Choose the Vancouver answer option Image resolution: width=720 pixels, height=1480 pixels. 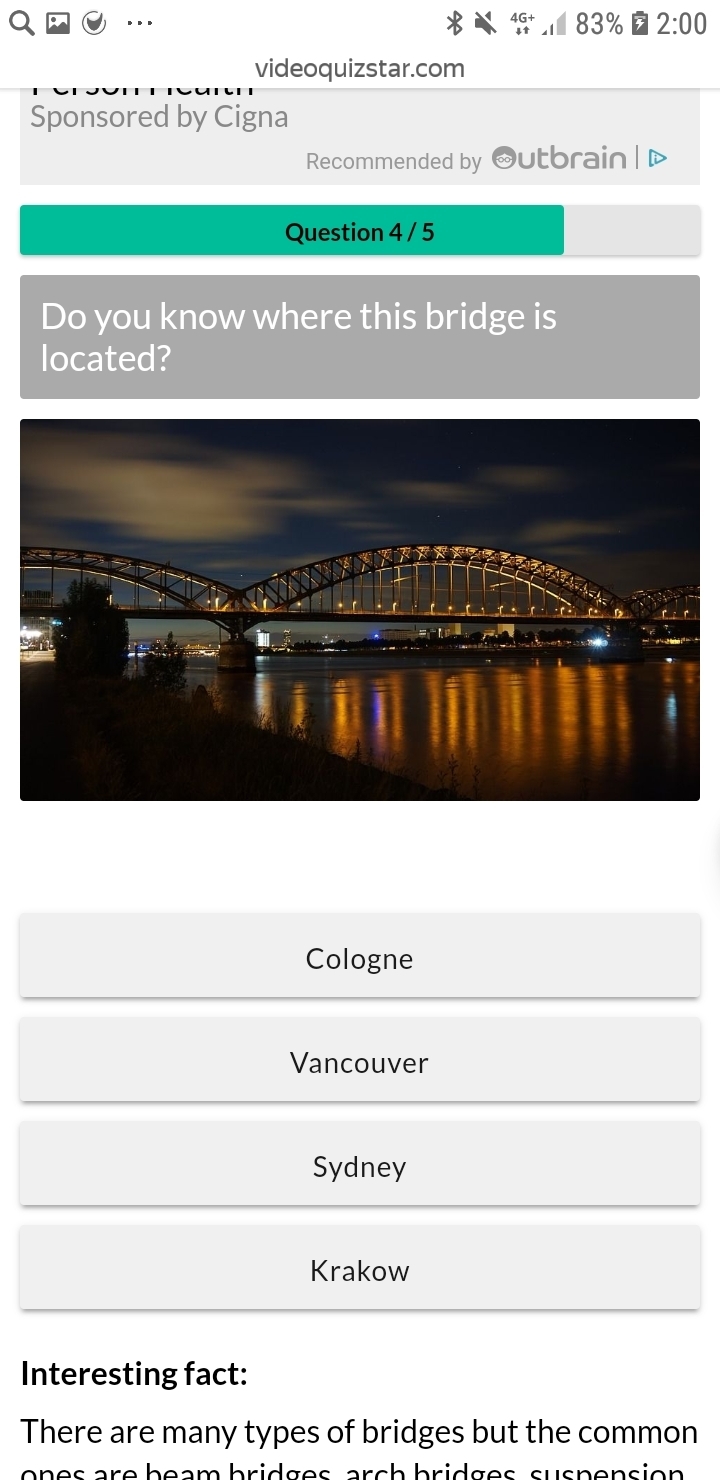[359, 1061]
